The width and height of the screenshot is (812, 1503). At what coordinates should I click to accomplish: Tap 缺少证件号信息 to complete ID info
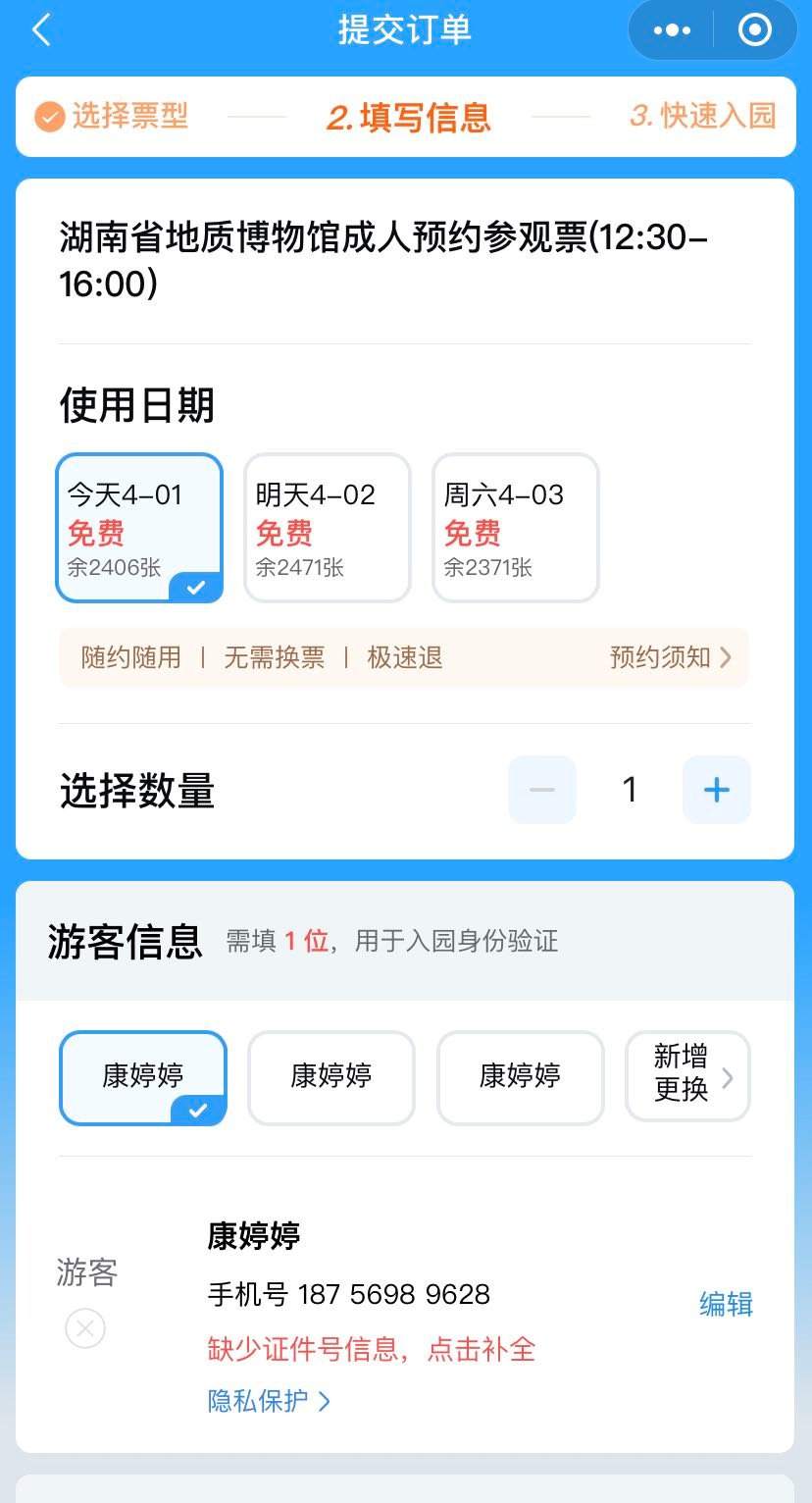(372, 1349)
